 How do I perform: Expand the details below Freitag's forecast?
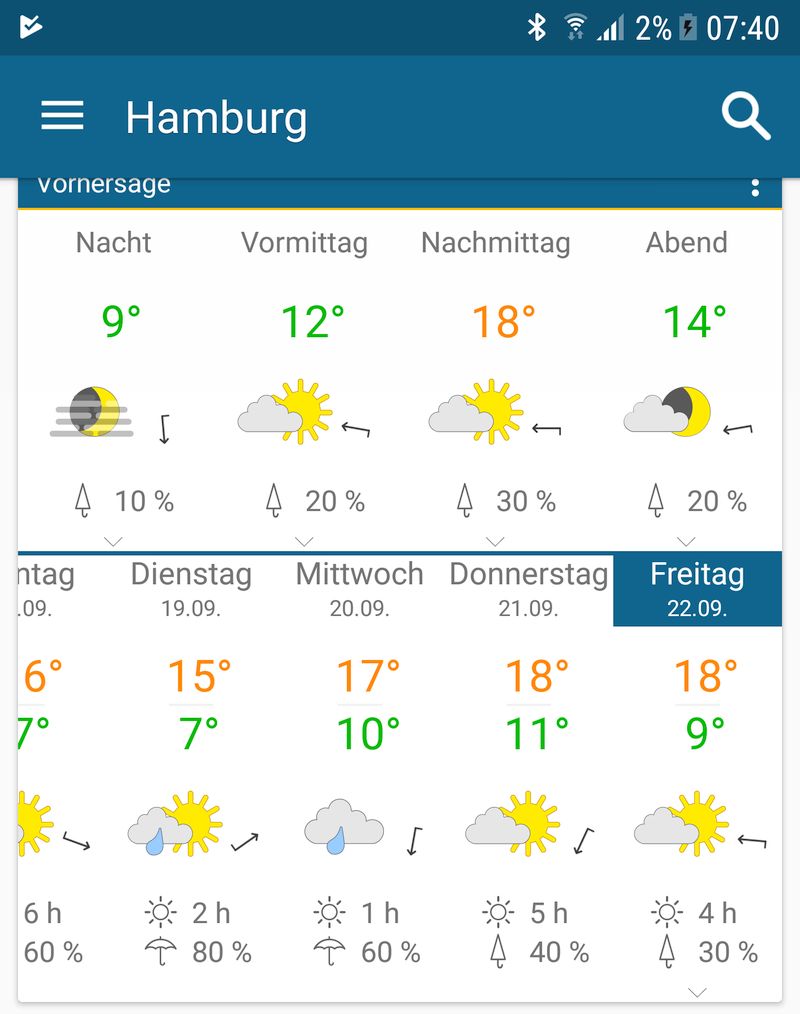tap(698, 992)
